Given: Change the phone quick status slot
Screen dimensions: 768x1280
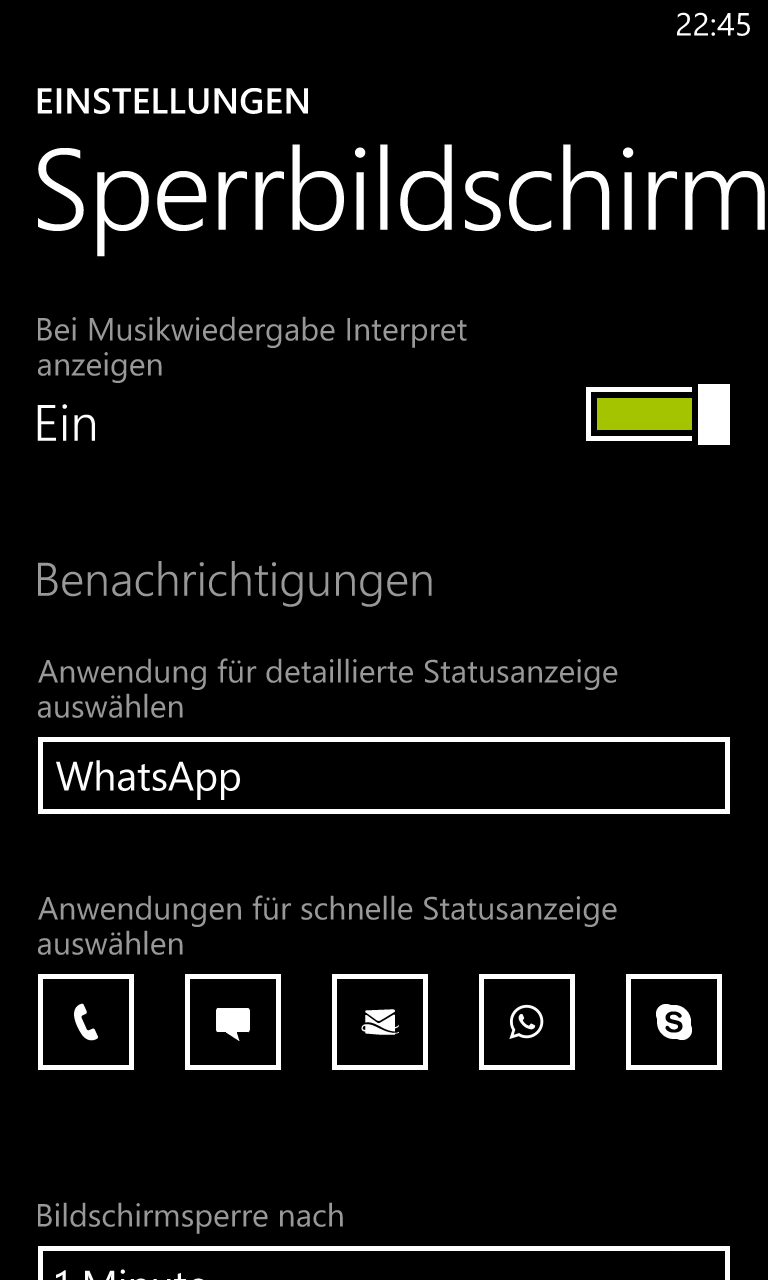Looking at the screenshot, I should pyautogui.click(x=86, y=1022).
